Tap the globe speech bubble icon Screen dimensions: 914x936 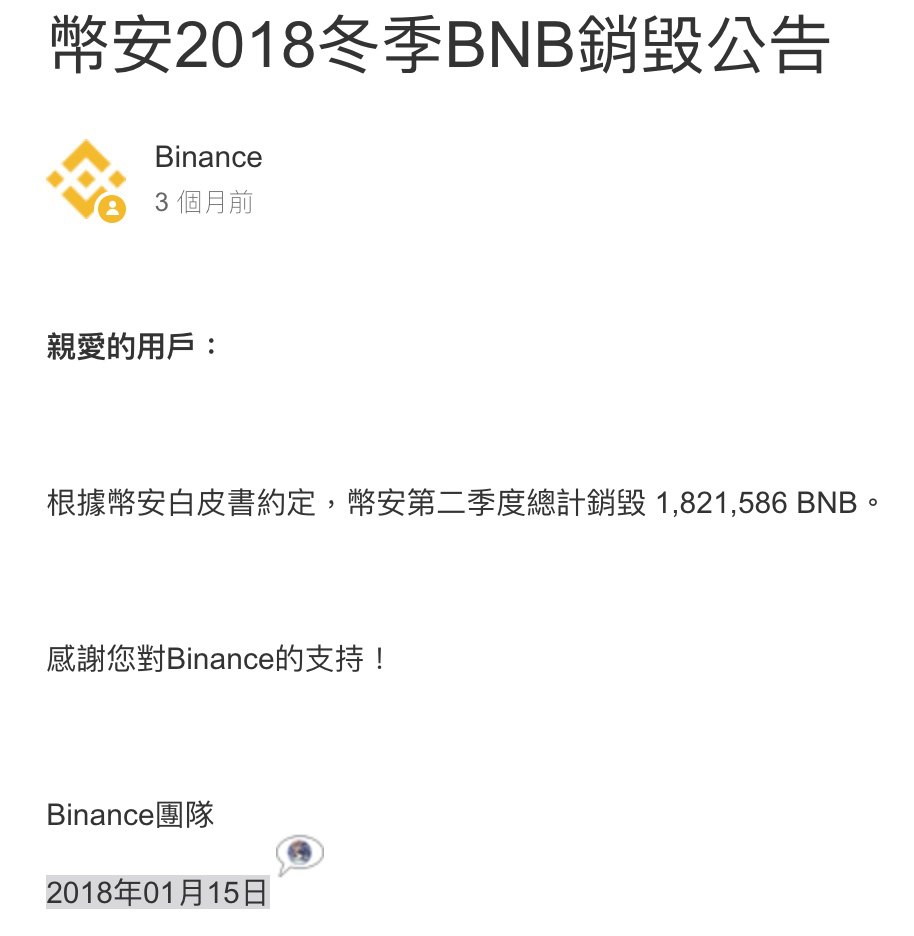click(299, 855)
